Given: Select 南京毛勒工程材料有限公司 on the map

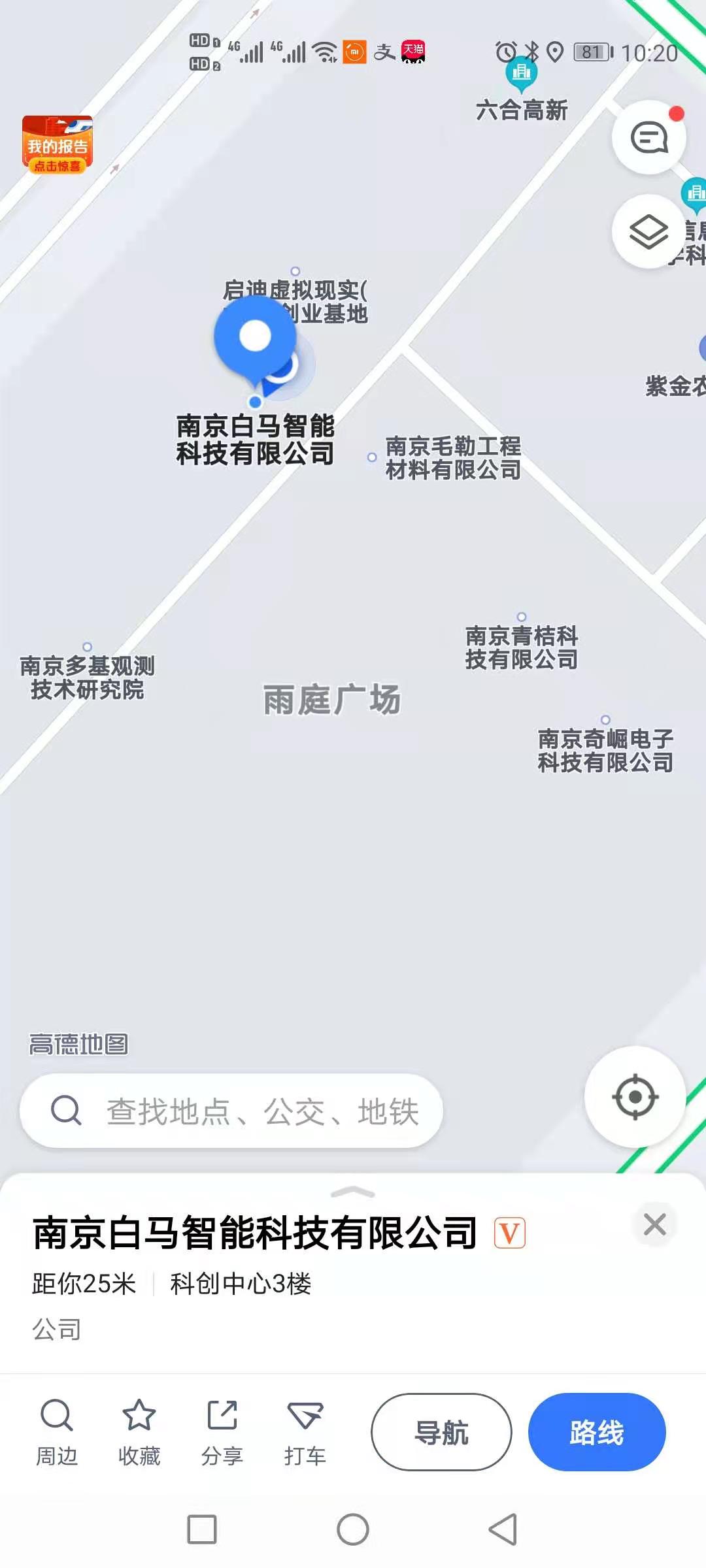Looking at the screenshot, I should 452,458.
